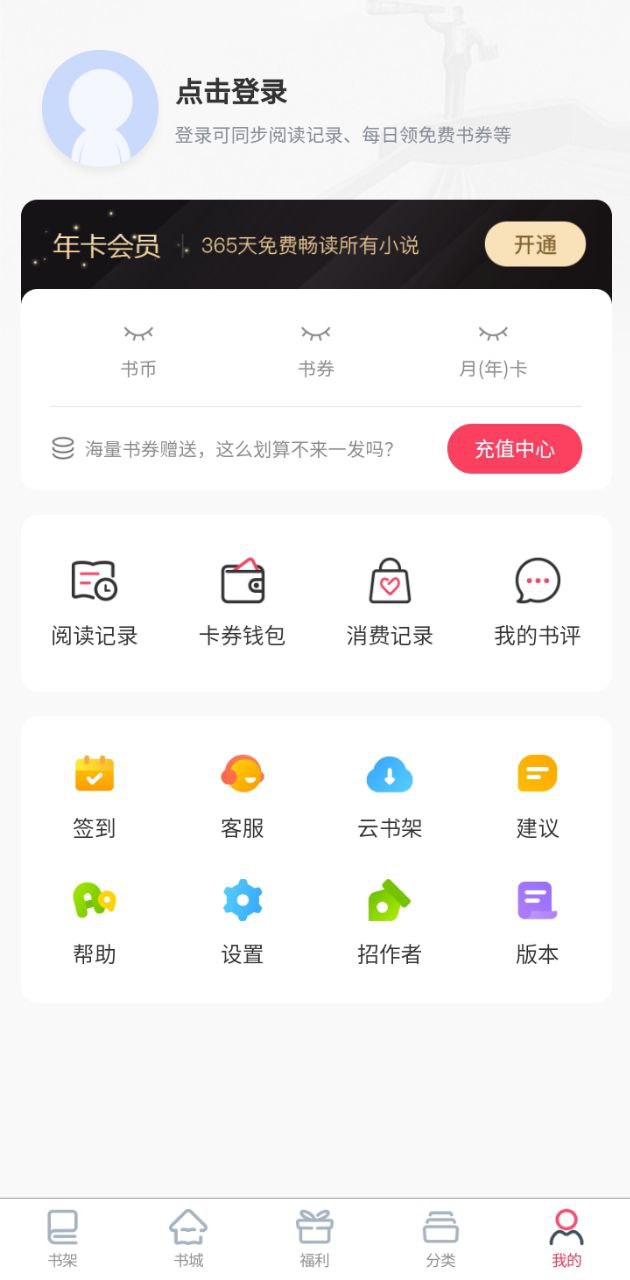630x1280 pixels.
Task: Open the 充值中心 recharge center
Action: click(514, 449)
